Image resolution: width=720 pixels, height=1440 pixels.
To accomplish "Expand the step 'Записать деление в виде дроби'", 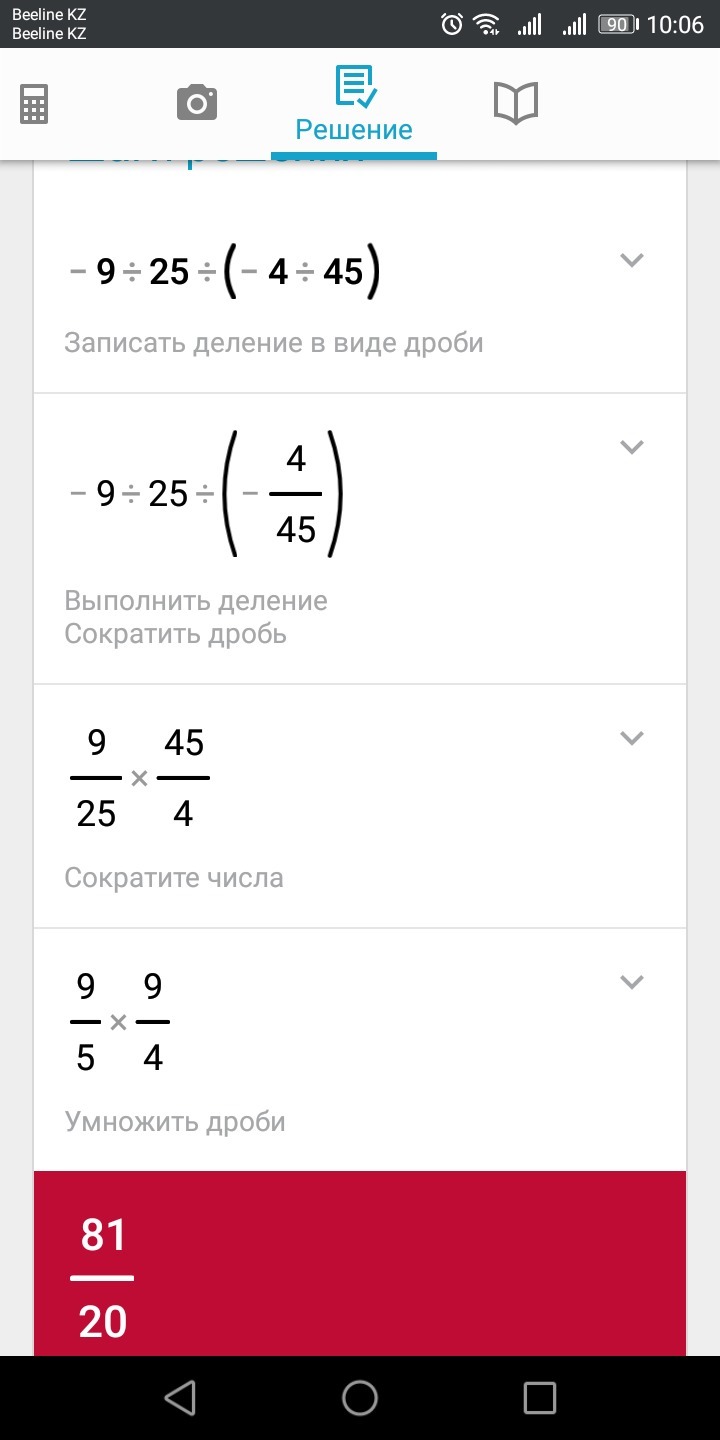I will tap(631, 260).
